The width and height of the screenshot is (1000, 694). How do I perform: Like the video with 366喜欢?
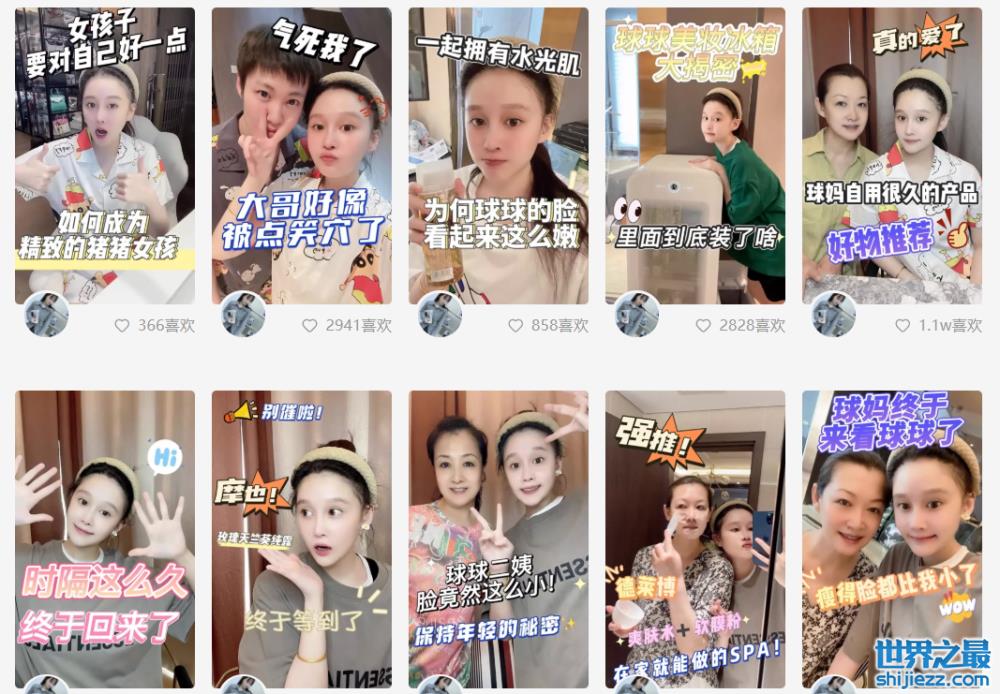[122, 326]
